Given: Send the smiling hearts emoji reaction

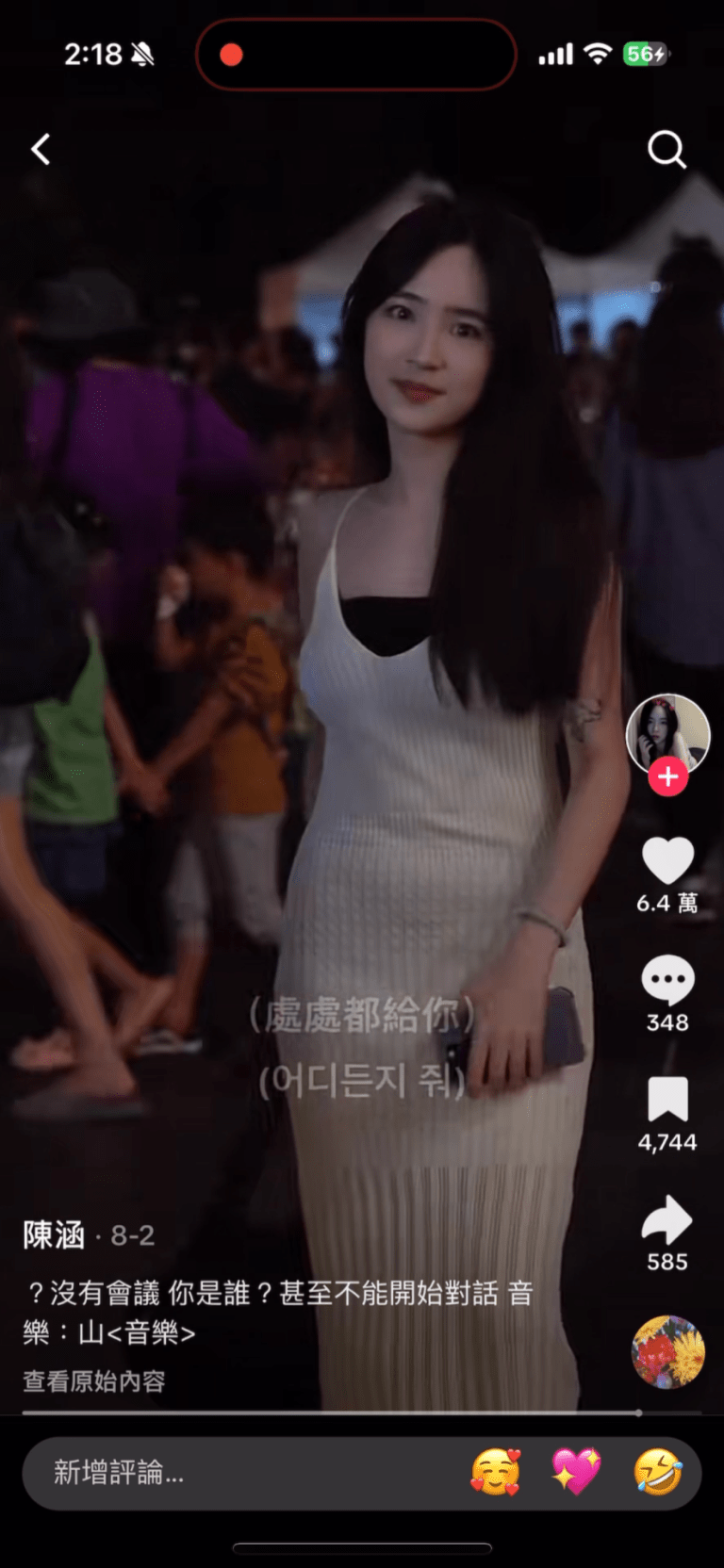Looking at the screenshot, I should pos(495,1472).
